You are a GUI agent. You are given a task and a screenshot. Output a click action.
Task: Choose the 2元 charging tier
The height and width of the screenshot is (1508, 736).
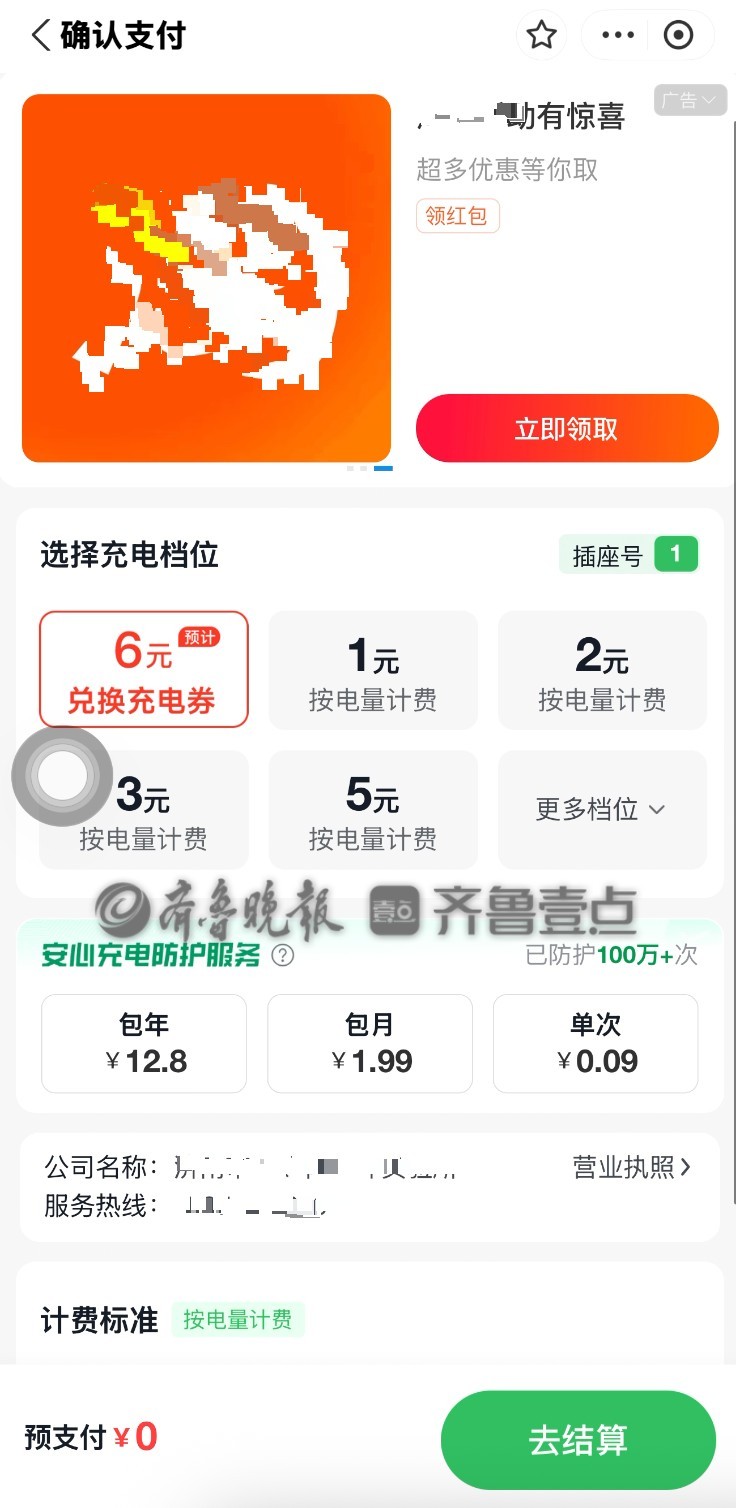click(x=602, y=668)
